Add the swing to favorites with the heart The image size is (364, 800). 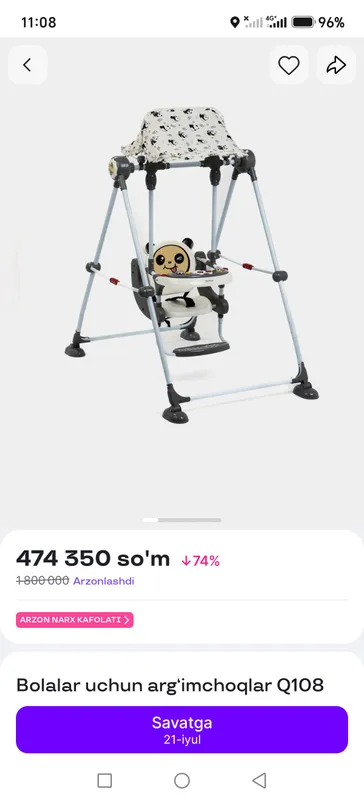point(288,65)
